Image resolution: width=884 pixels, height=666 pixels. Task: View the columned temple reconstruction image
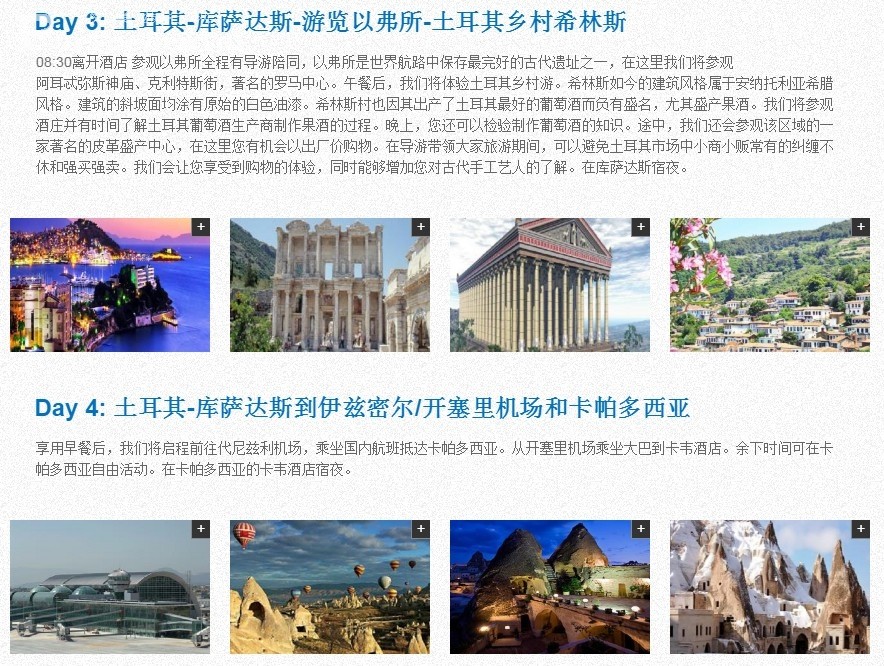pyautogui.click(x=550, y=285)
